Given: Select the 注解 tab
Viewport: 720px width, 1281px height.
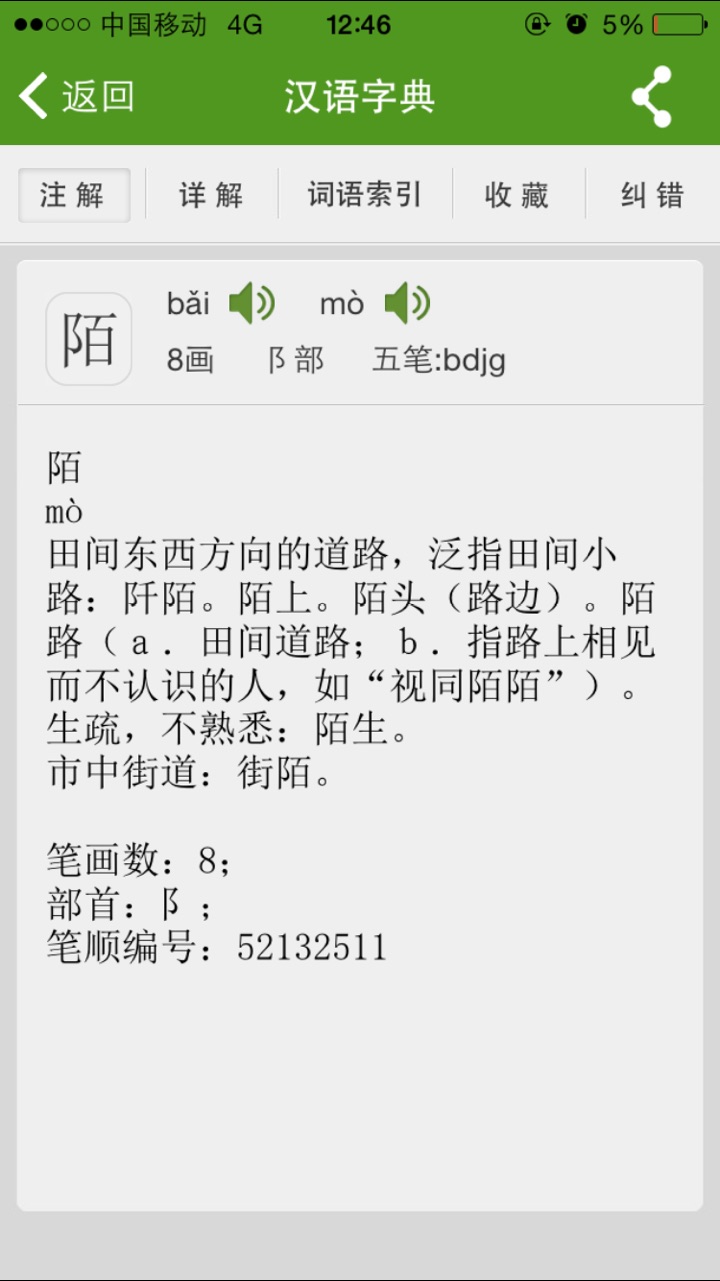Looking at the screenshot, I should click(x=74, y=195).
